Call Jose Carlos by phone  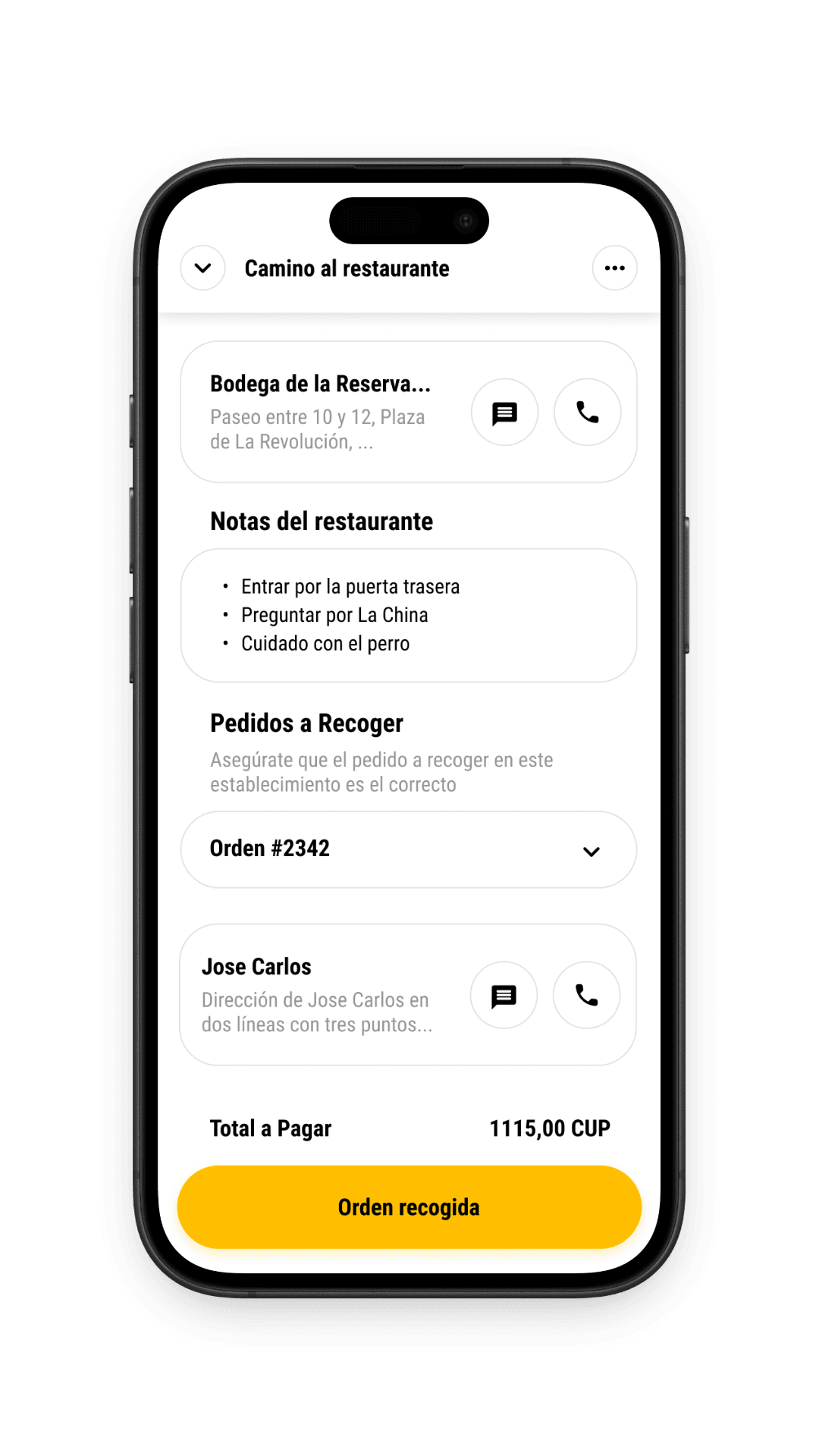[x=586, y=996]
